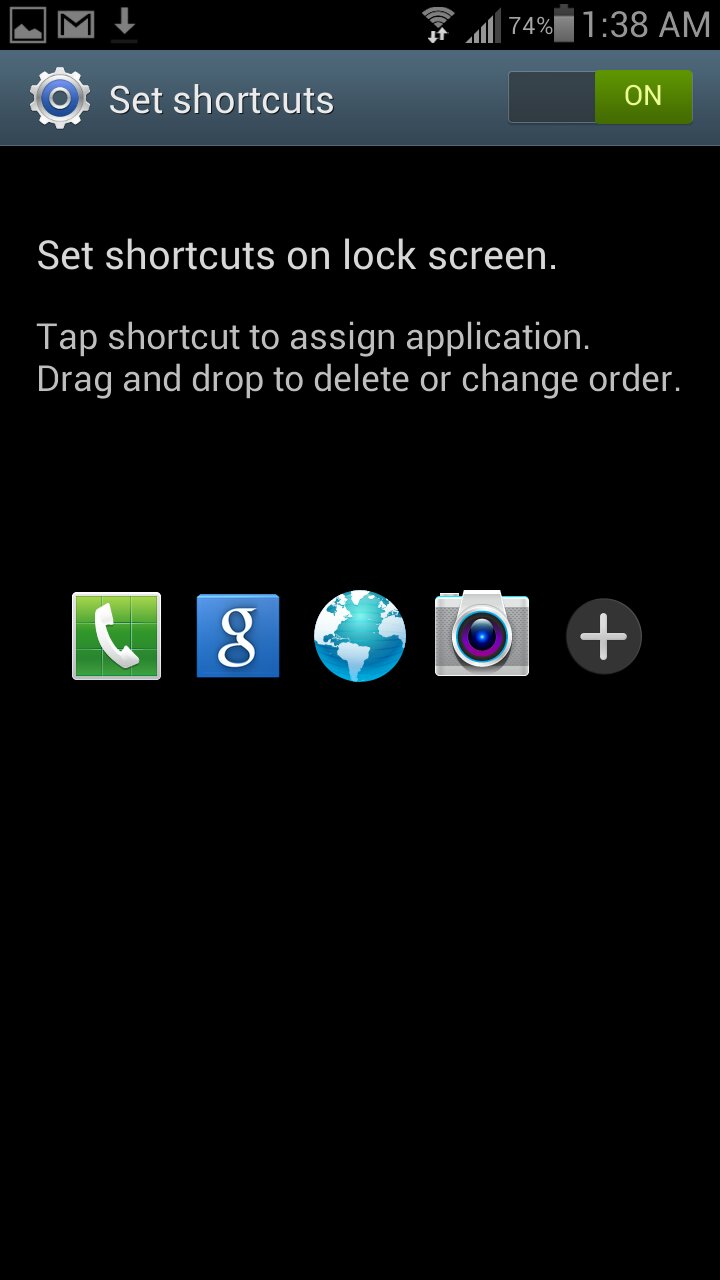Go back via the Set shortcuts gear icon
This screenshot has width=720, height=1280.
[x=58, y=99]
